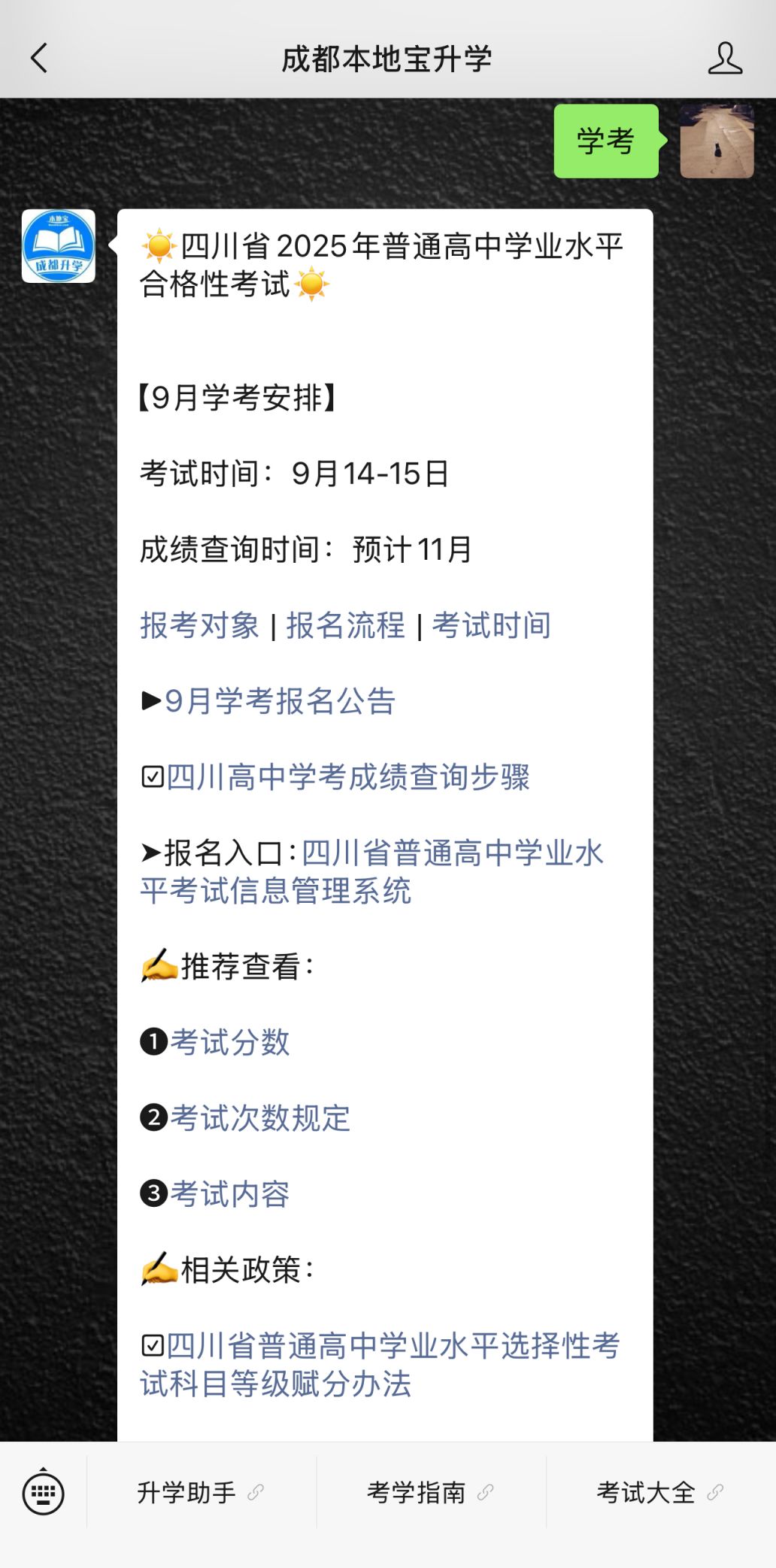Tap my own avatar beside 学考 message
The image size is (776, 1568).
coord(717,141)
